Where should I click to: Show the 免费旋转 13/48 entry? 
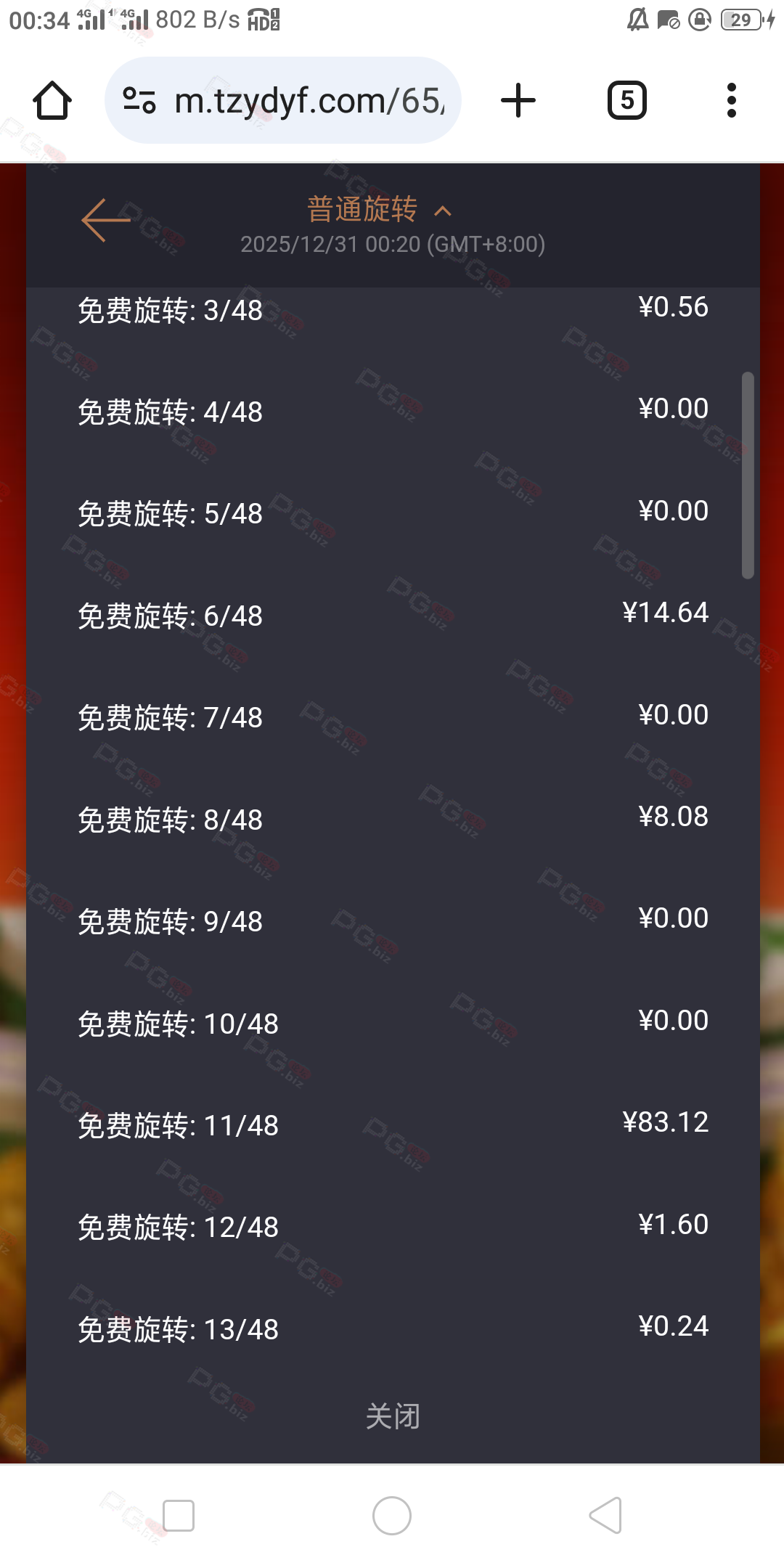[x=392, y=1329]
